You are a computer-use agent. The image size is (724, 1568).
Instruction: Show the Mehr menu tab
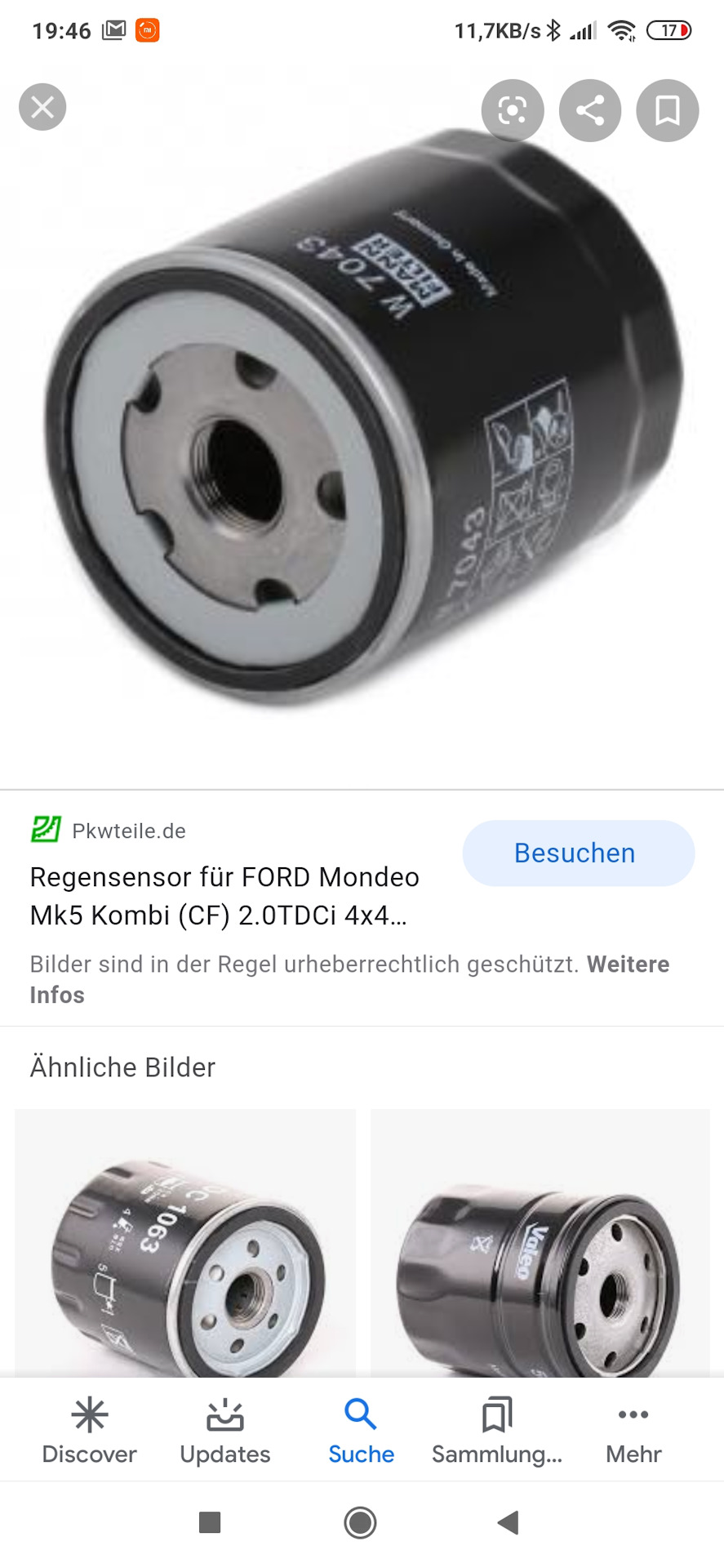(x=633, y=1431)
